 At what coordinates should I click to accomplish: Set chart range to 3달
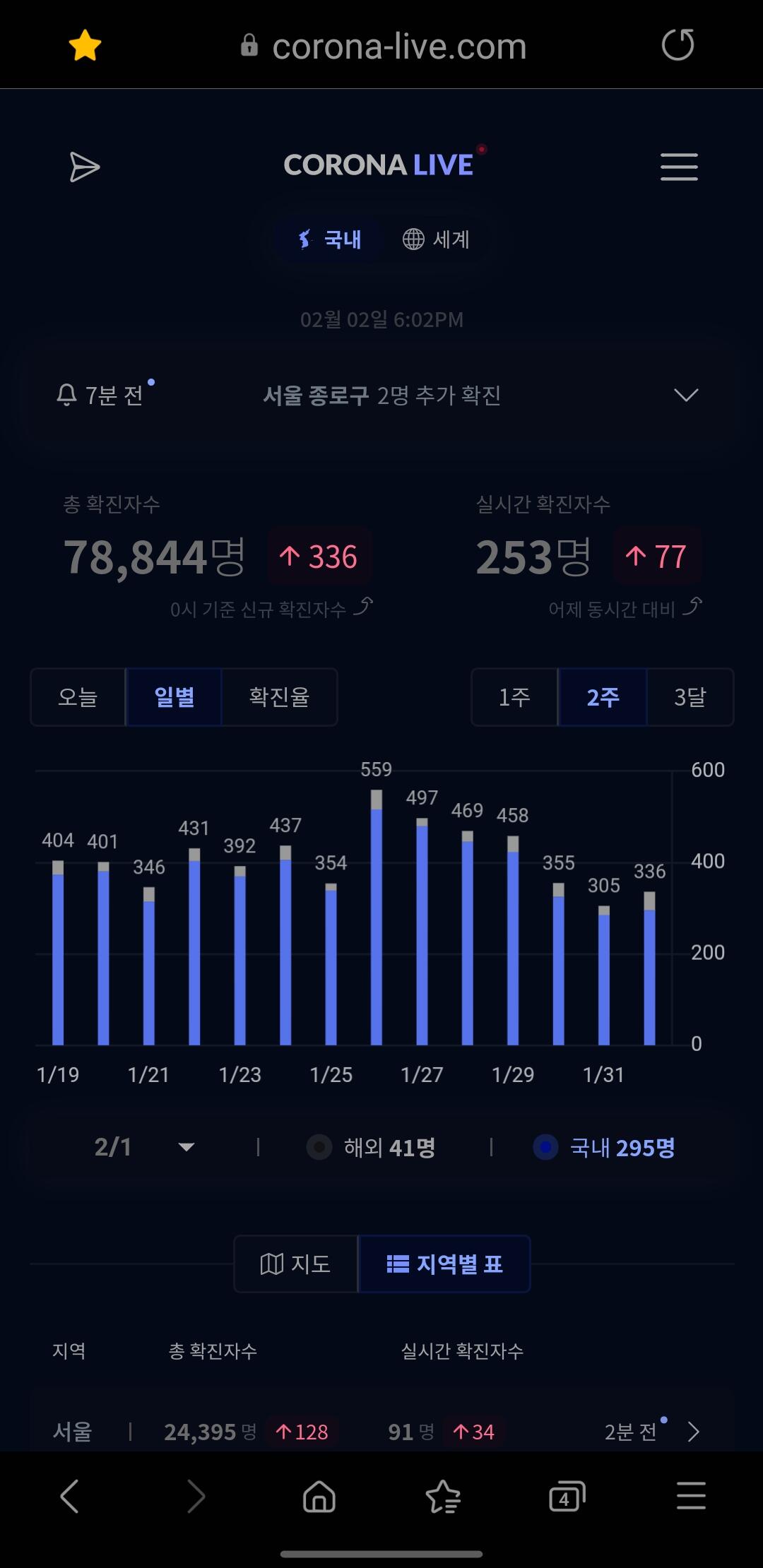pyautogui.click(x=690, y=697)
